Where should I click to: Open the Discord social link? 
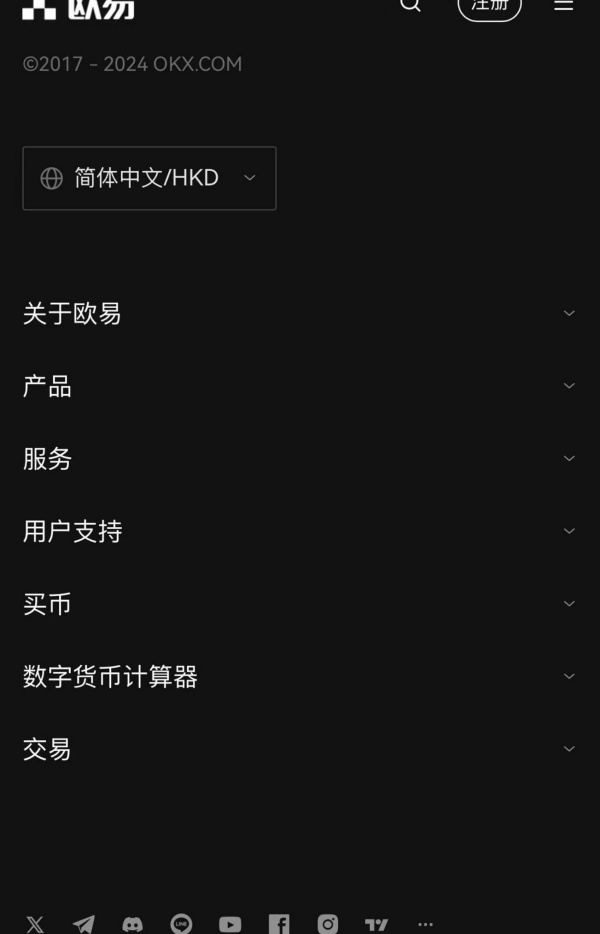click(132, 924)
